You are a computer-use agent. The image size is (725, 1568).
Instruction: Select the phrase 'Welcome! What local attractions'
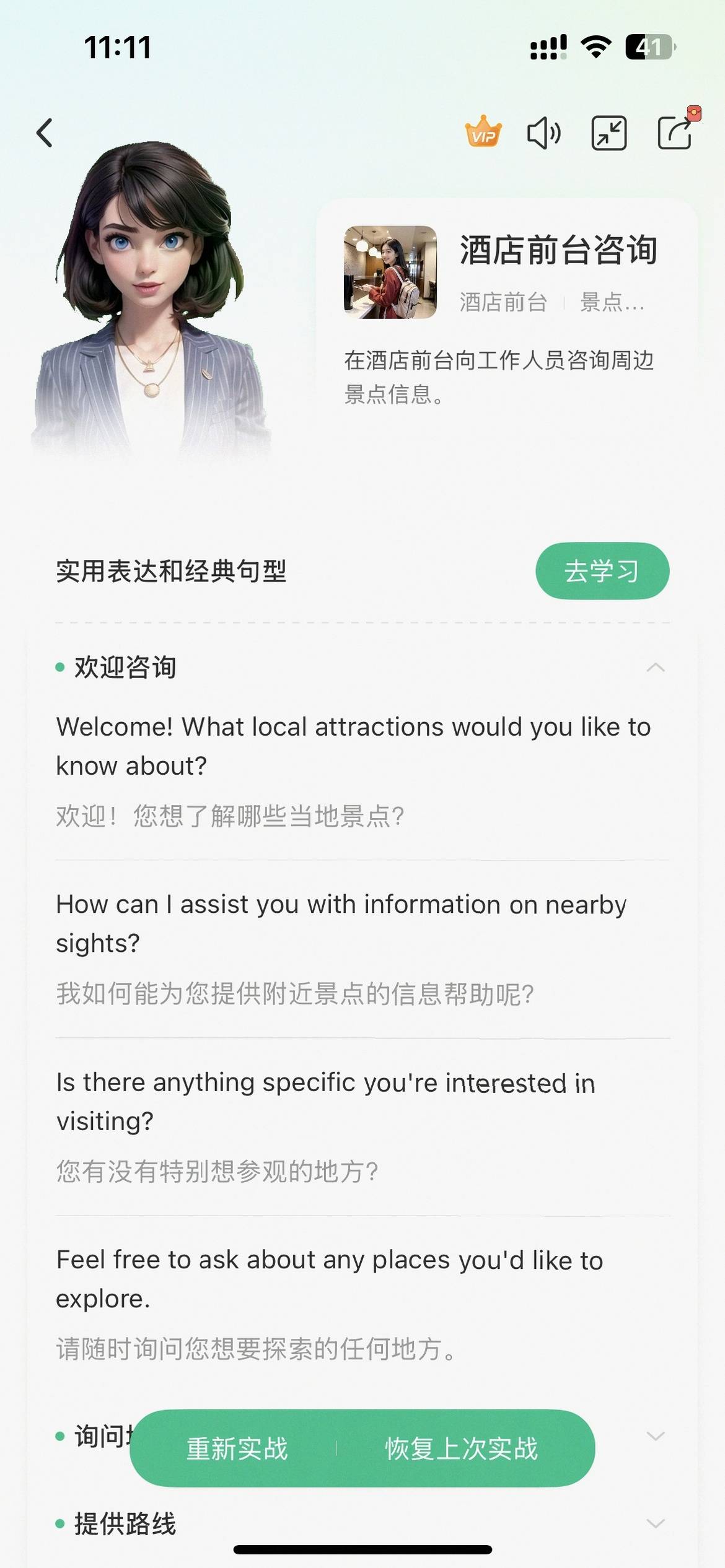[x=353, y=746]
